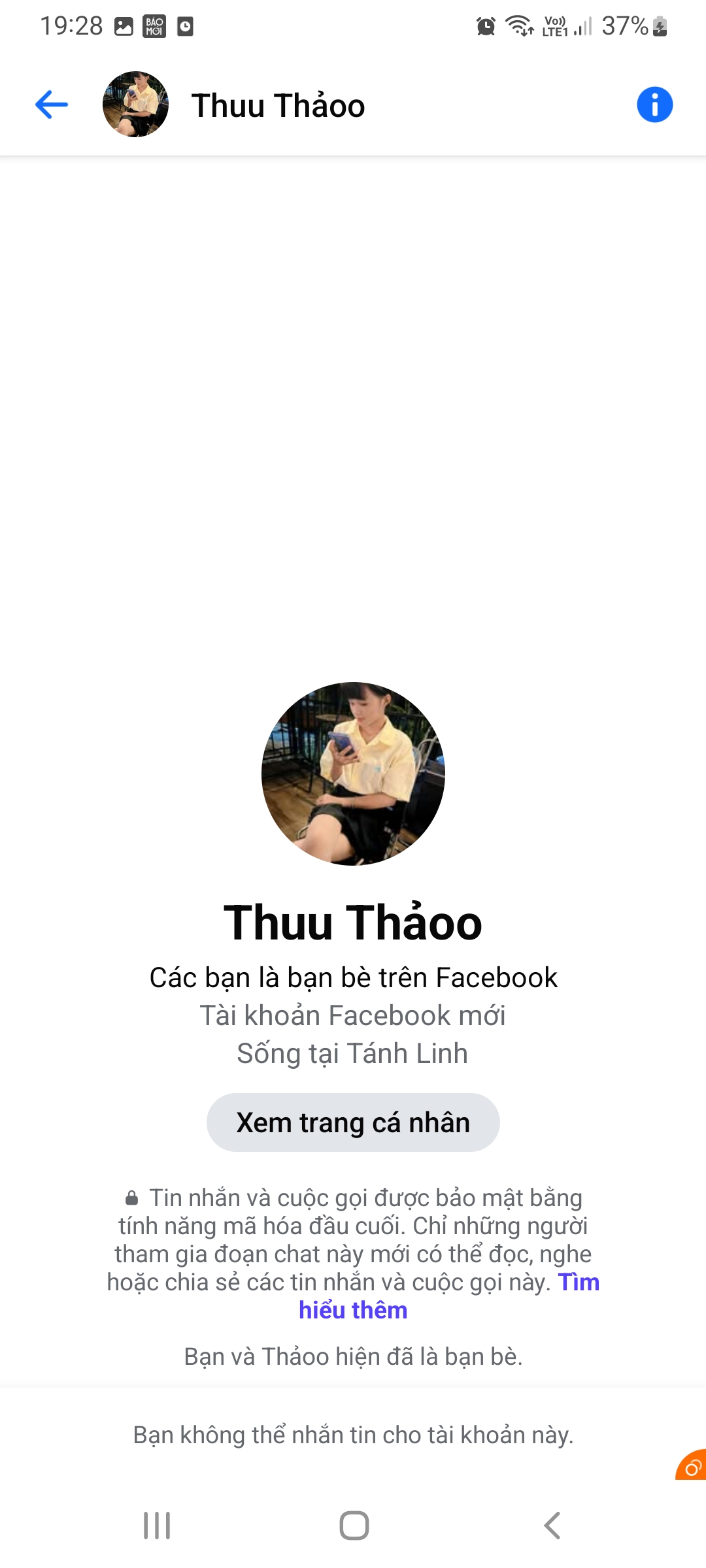Open the recent apps system button

click(157, 1526)
